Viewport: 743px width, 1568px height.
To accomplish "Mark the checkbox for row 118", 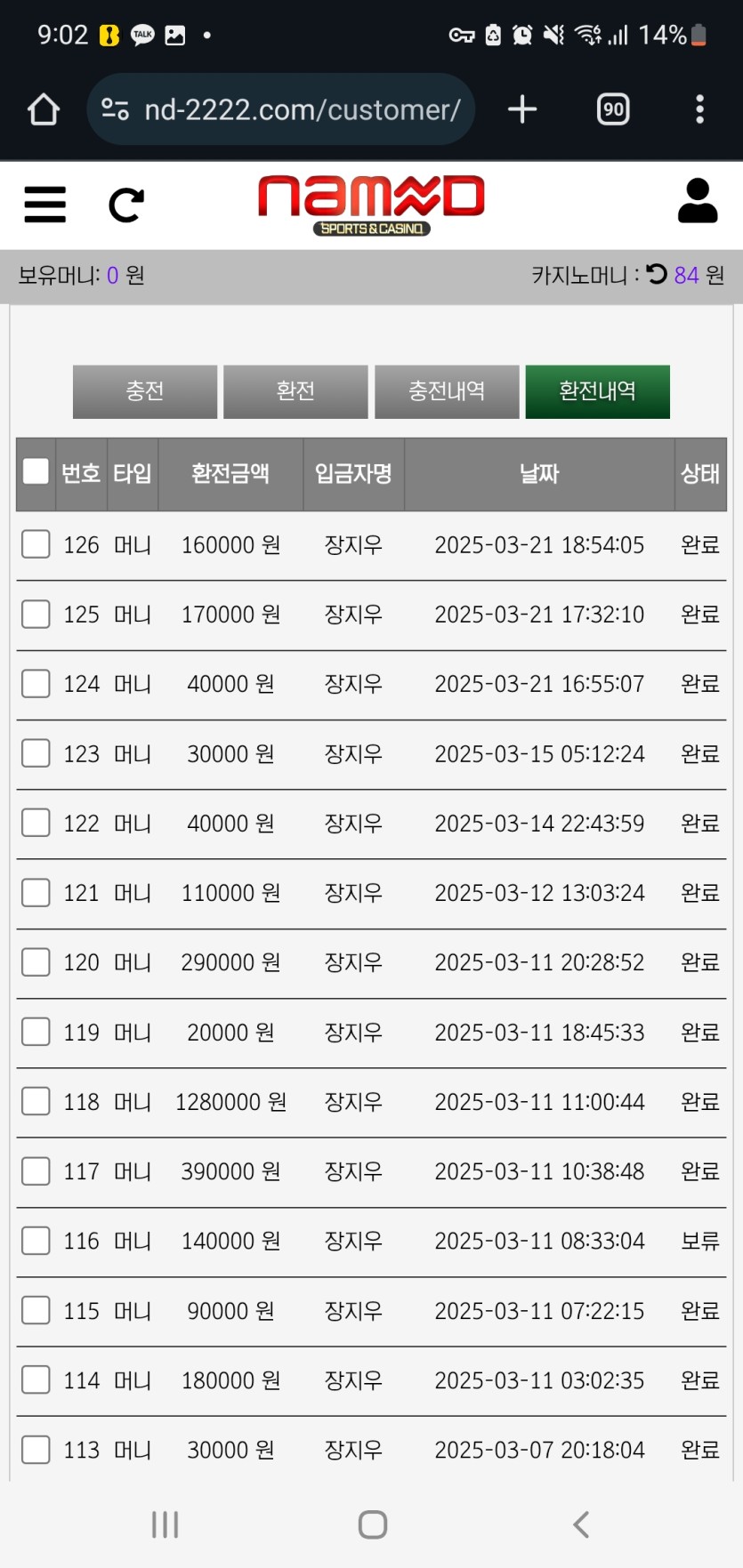I will coord(36,1101).
